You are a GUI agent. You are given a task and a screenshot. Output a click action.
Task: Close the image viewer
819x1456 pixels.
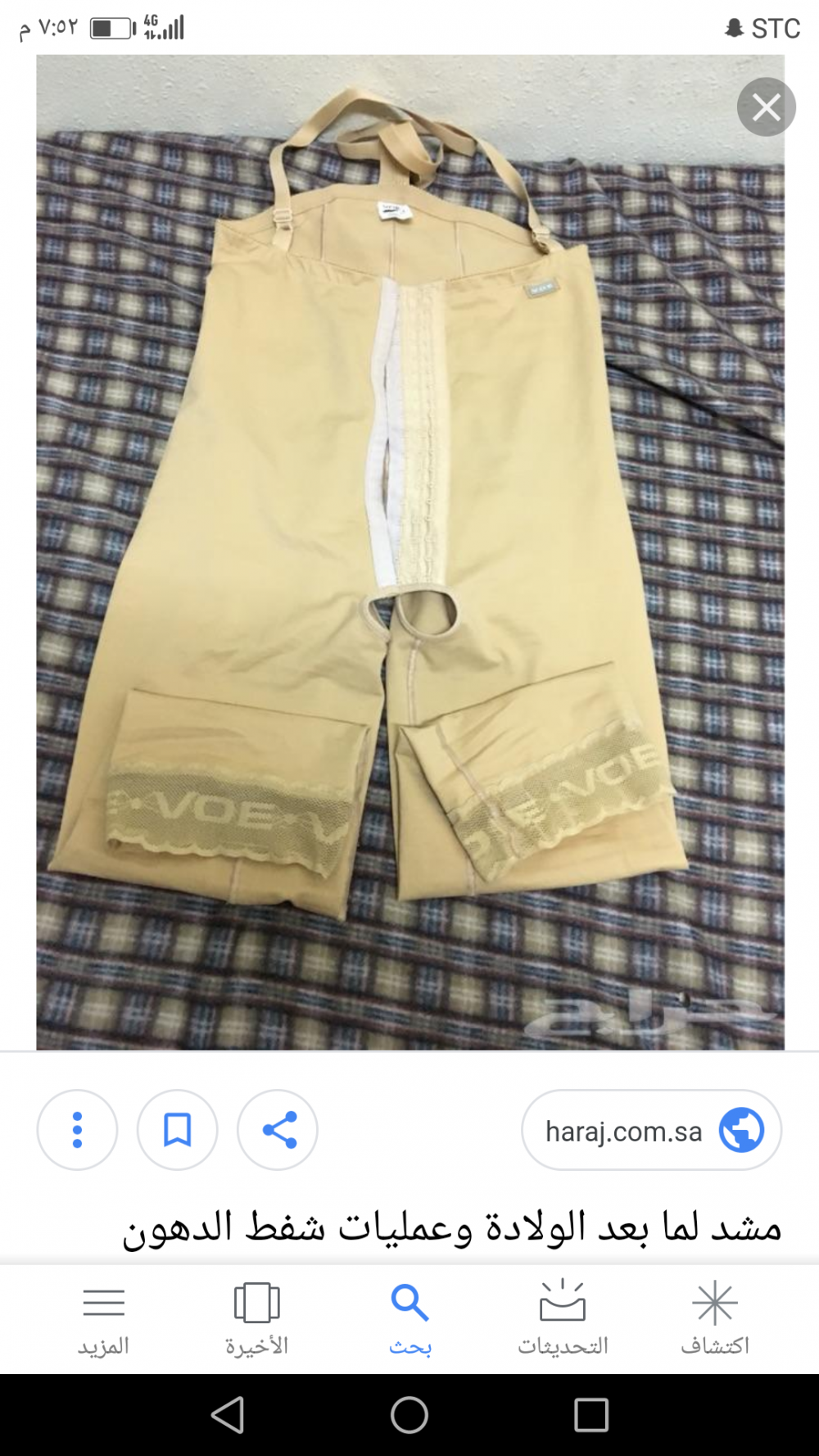tap(766, 107)
